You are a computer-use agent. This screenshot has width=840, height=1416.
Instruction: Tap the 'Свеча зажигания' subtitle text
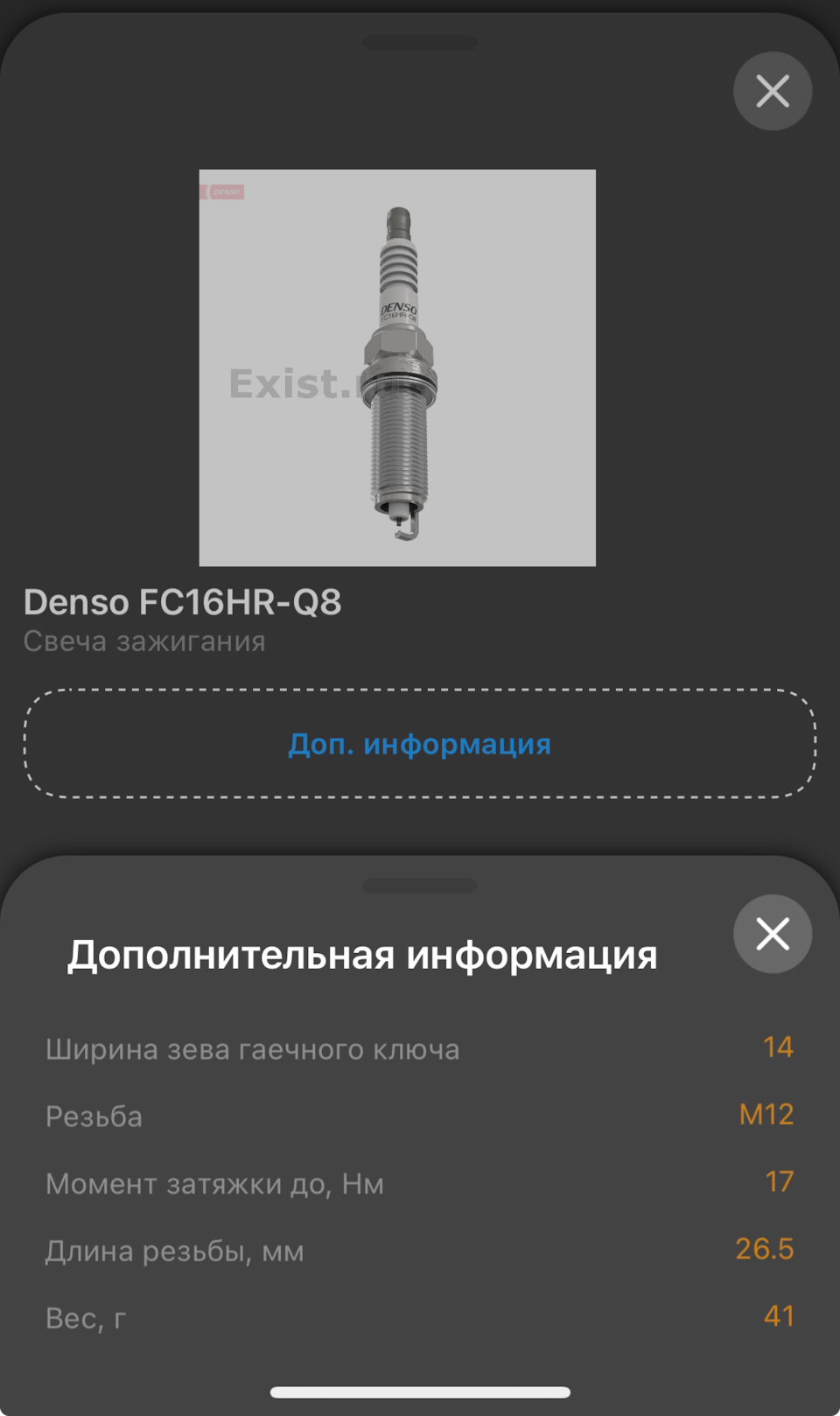144,641
